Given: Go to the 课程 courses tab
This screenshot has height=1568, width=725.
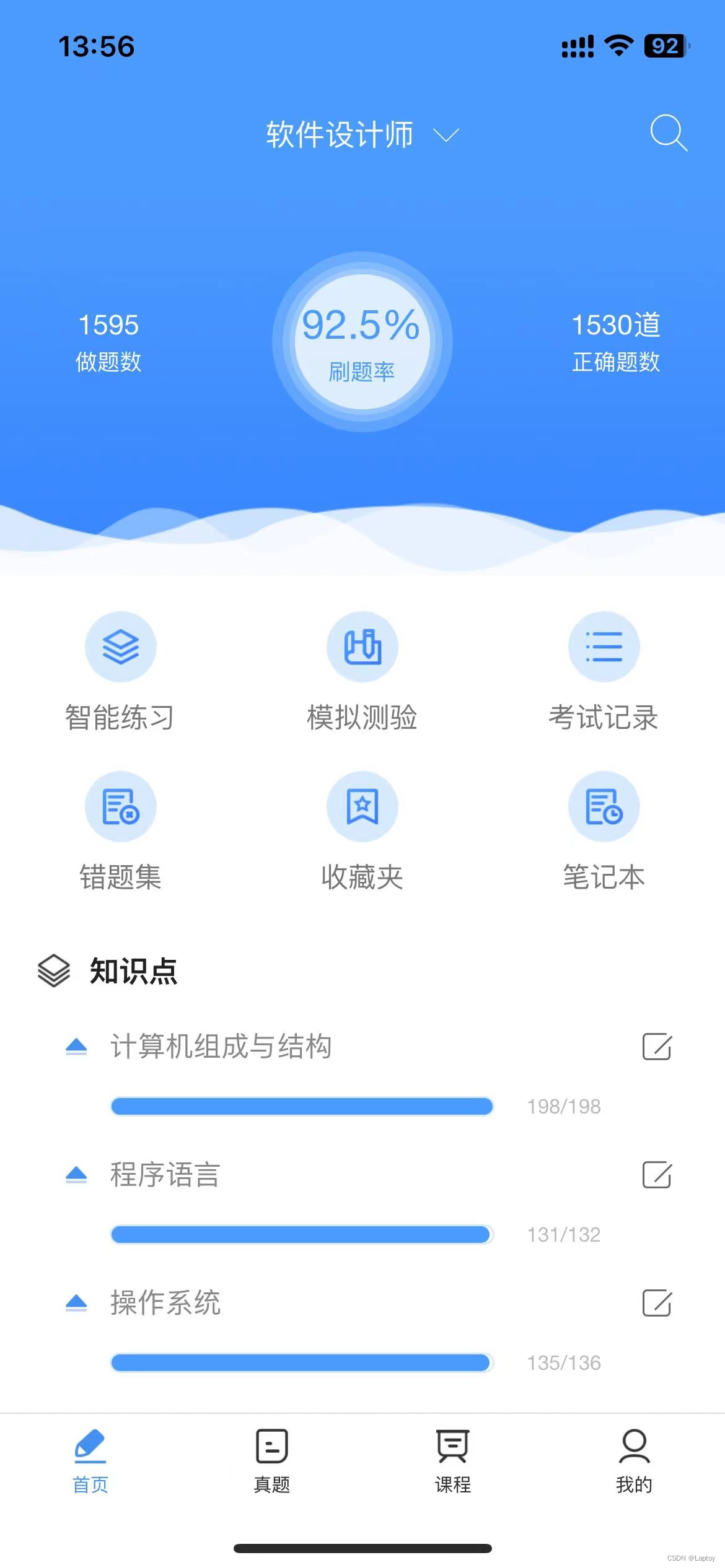Looking at the screenshot, I should click(x=453, y=1459).
